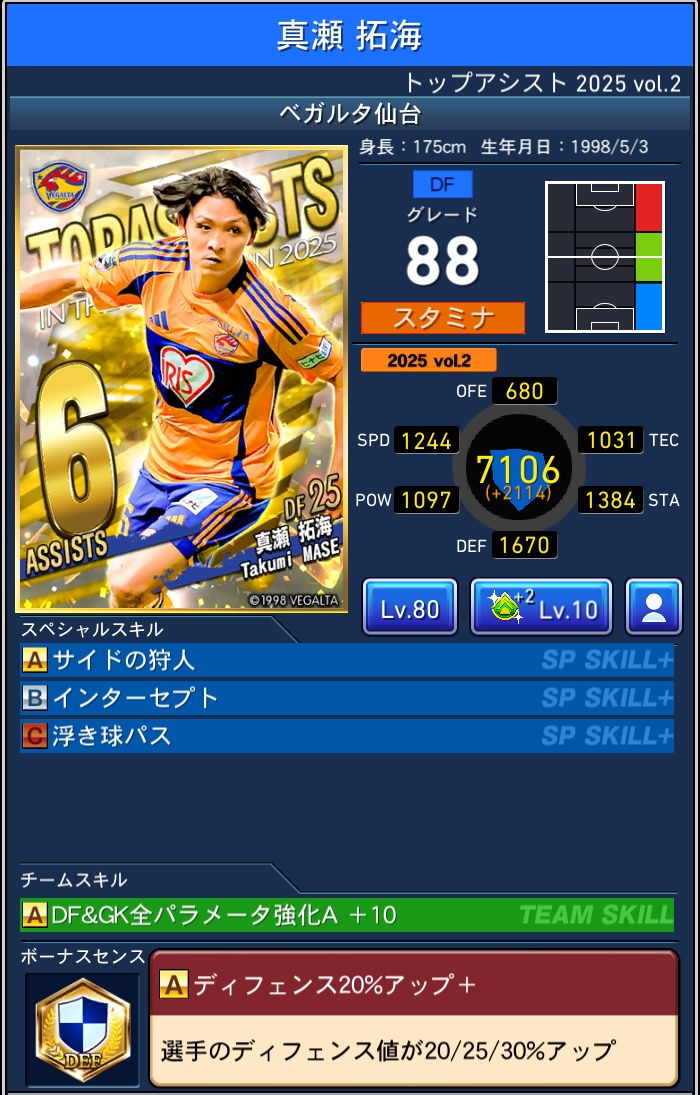Select the 浮き球パス skill row

[346, 736]
